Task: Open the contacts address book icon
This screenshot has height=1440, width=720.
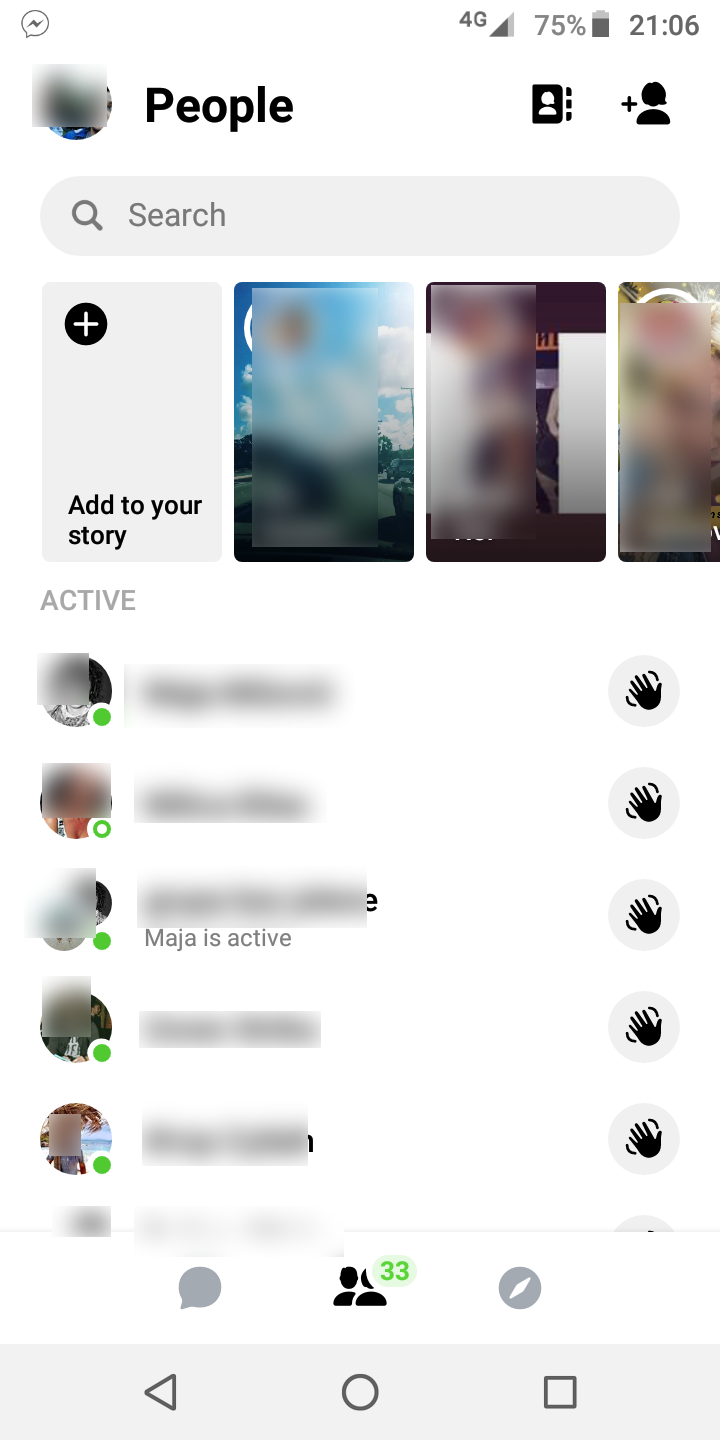Action: (x=551, y=103)
